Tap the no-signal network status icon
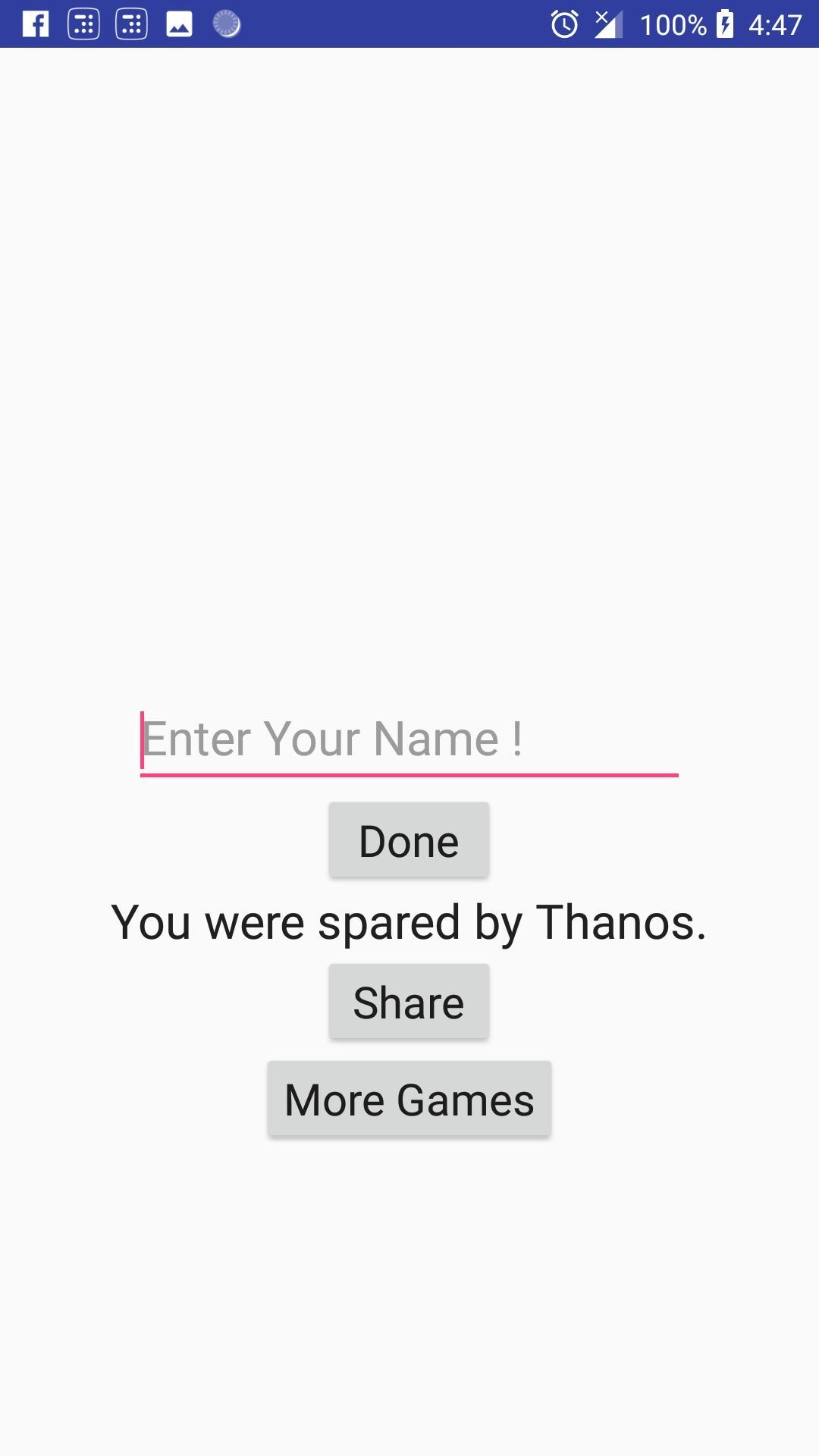This screenshot has width=819, height=1456. [x=609, y=24]
